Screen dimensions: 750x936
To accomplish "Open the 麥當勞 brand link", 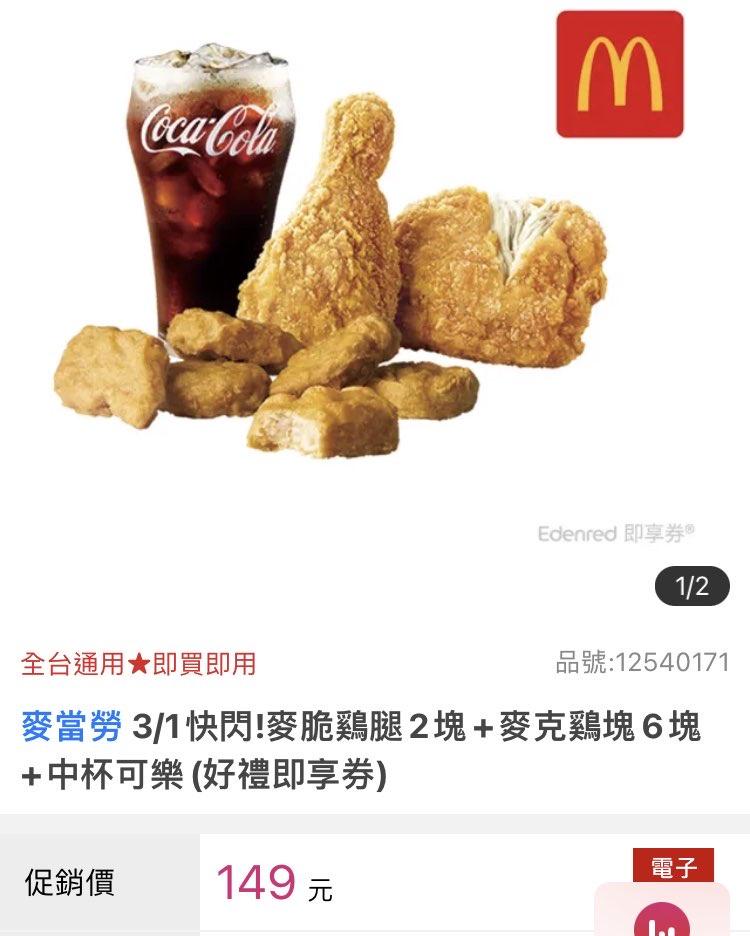I will point(70,727).
